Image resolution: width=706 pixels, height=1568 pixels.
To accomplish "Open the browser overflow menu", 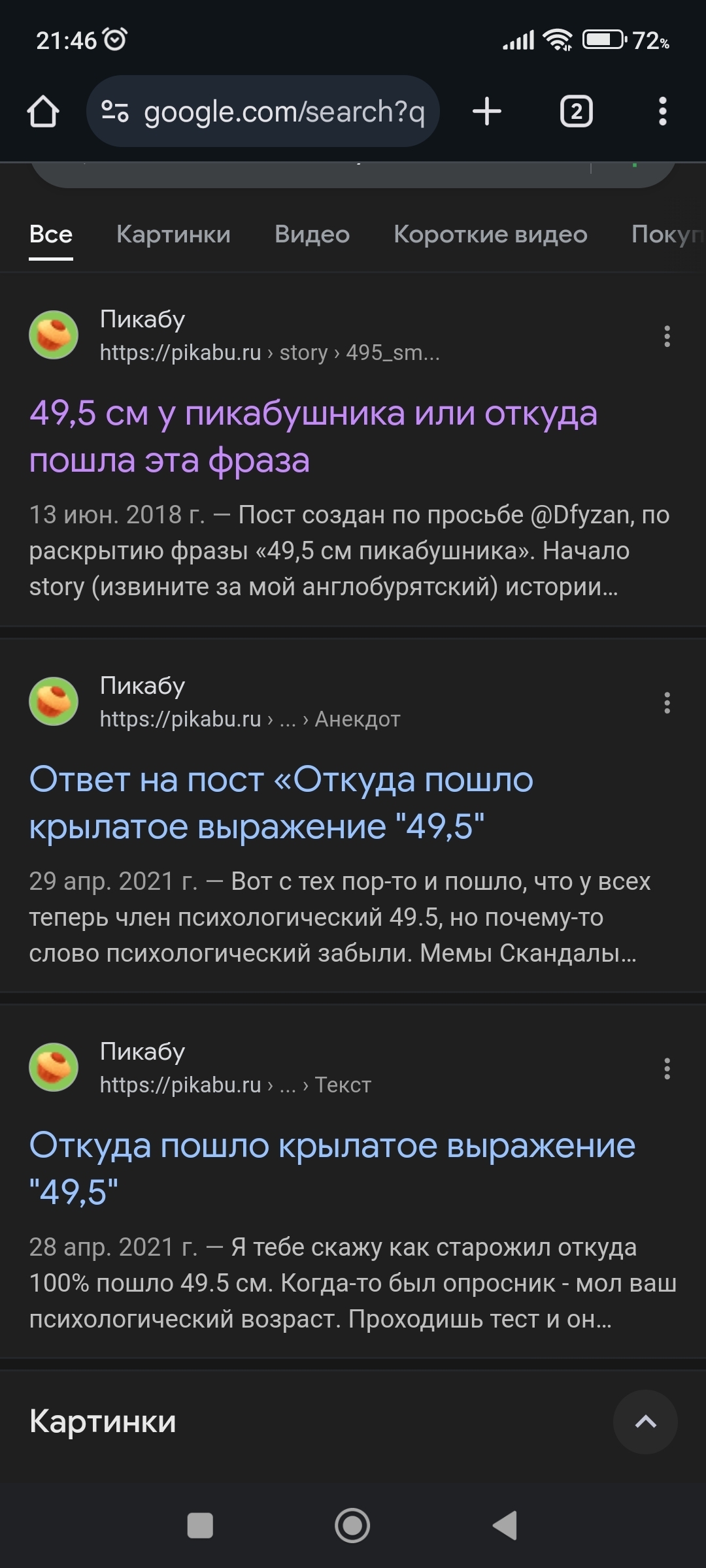I will (662, 112).
